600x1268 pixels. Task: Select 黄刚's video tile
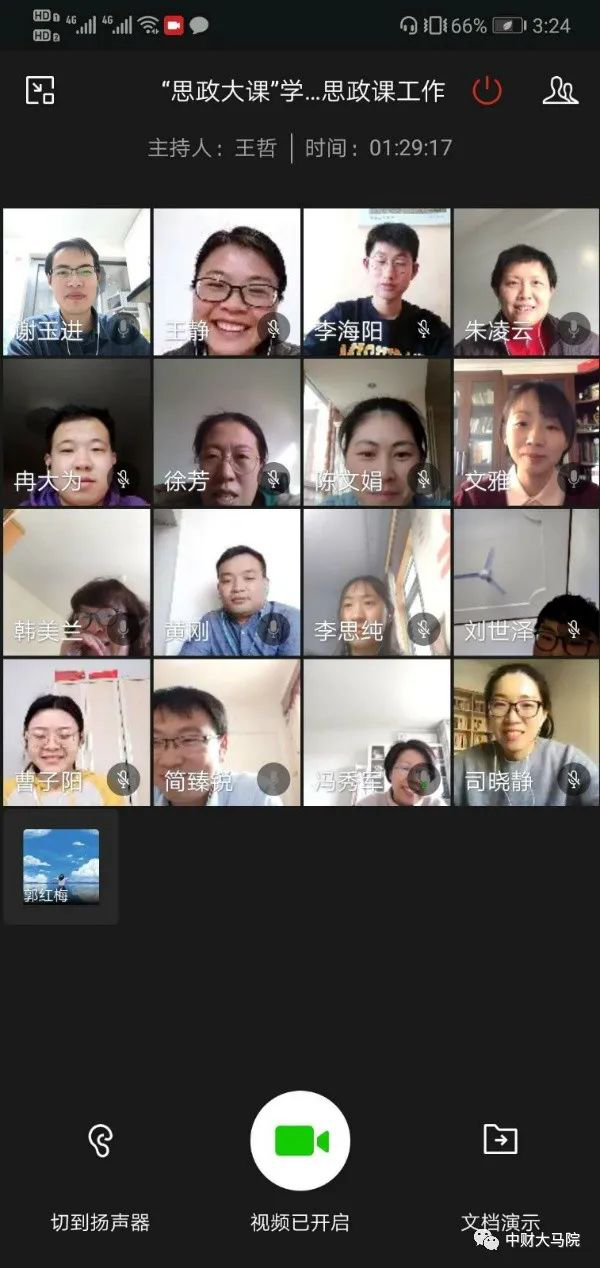click(227, 582)
